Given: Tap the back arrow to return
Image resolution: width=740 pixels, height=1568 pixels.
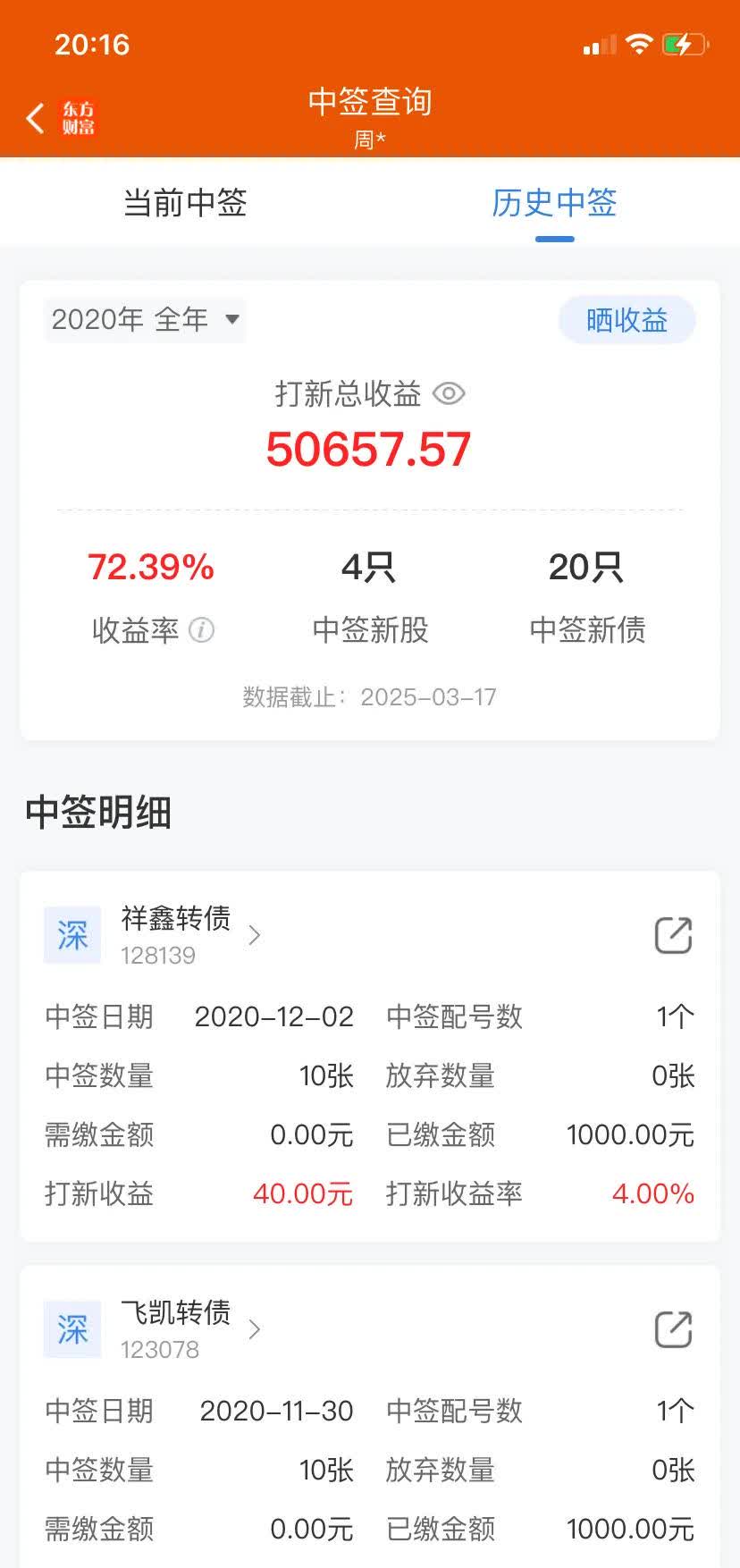Looking at the screenshot, I should click(x=34, y=117).
